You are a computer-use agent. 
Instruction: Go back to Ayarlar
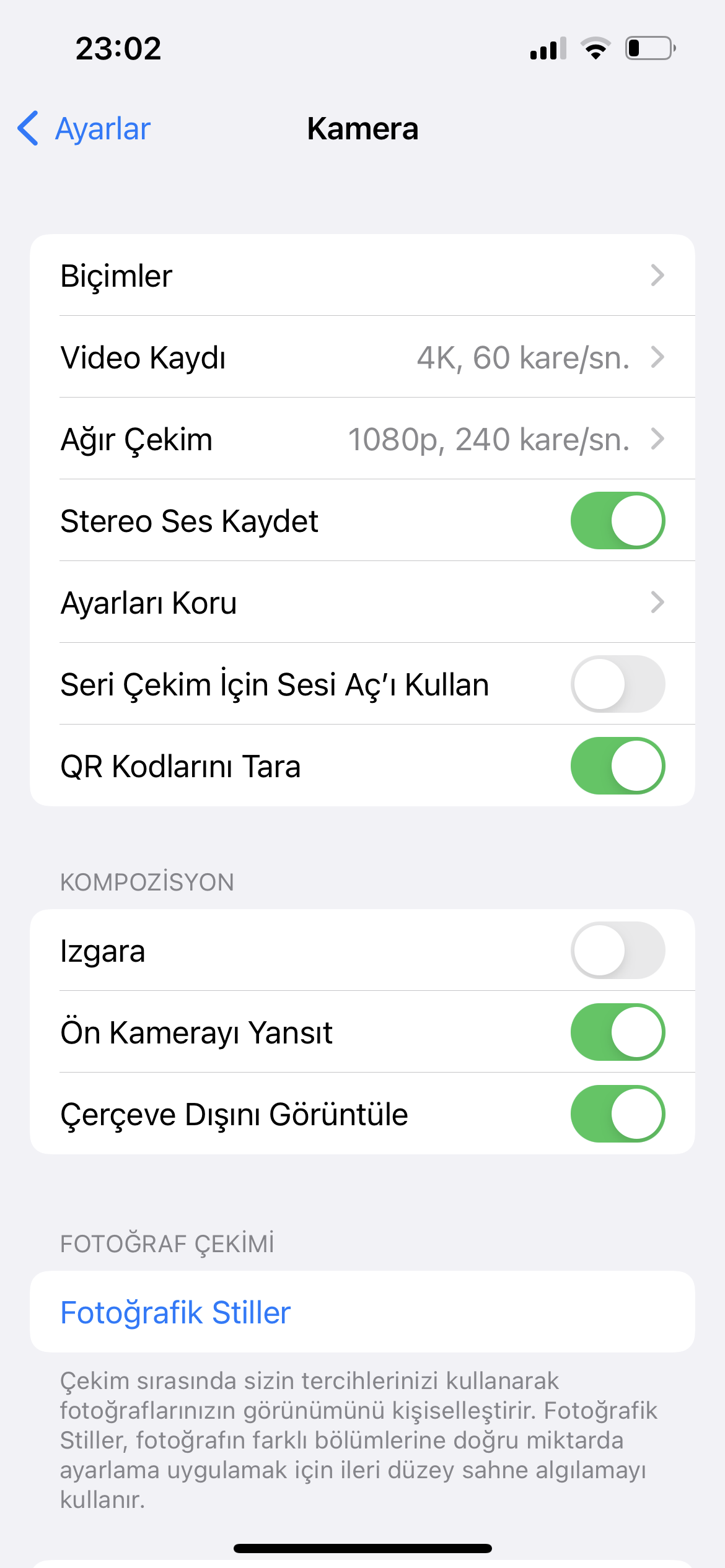coord(84,129)
